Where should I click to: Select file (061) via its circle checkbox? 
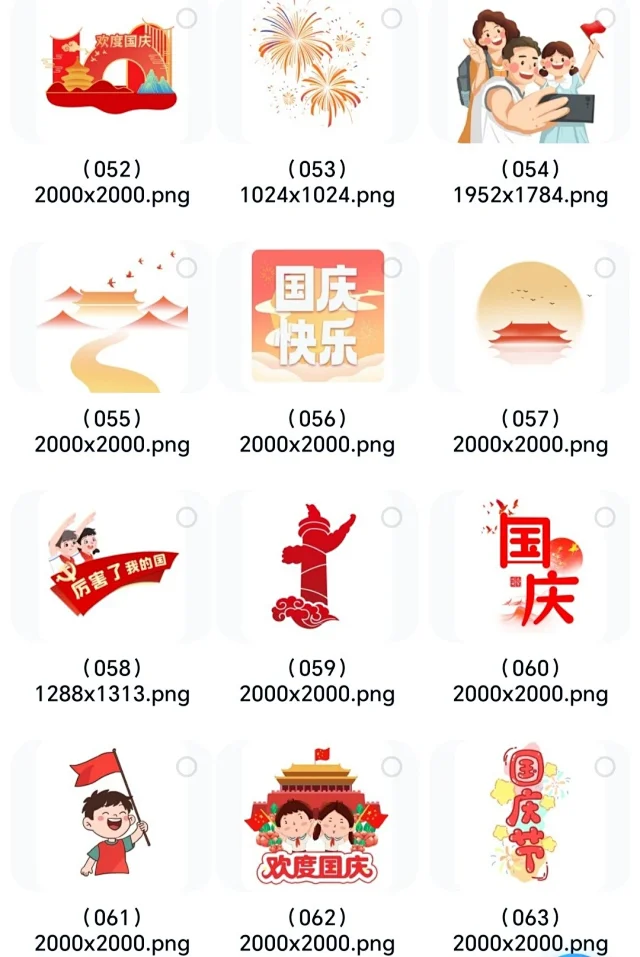[x=186, y=767]
